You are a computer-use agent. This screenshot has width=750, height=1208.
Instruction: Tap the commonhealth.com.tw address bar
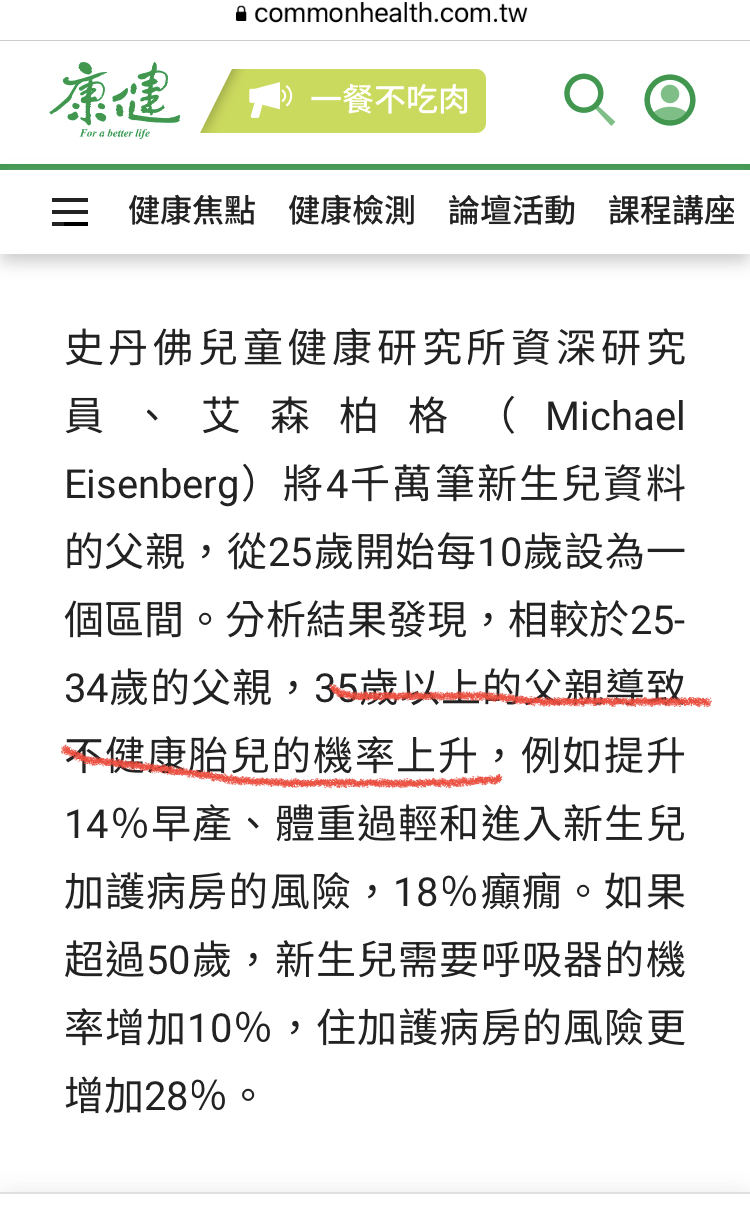[x=379, y=14]
